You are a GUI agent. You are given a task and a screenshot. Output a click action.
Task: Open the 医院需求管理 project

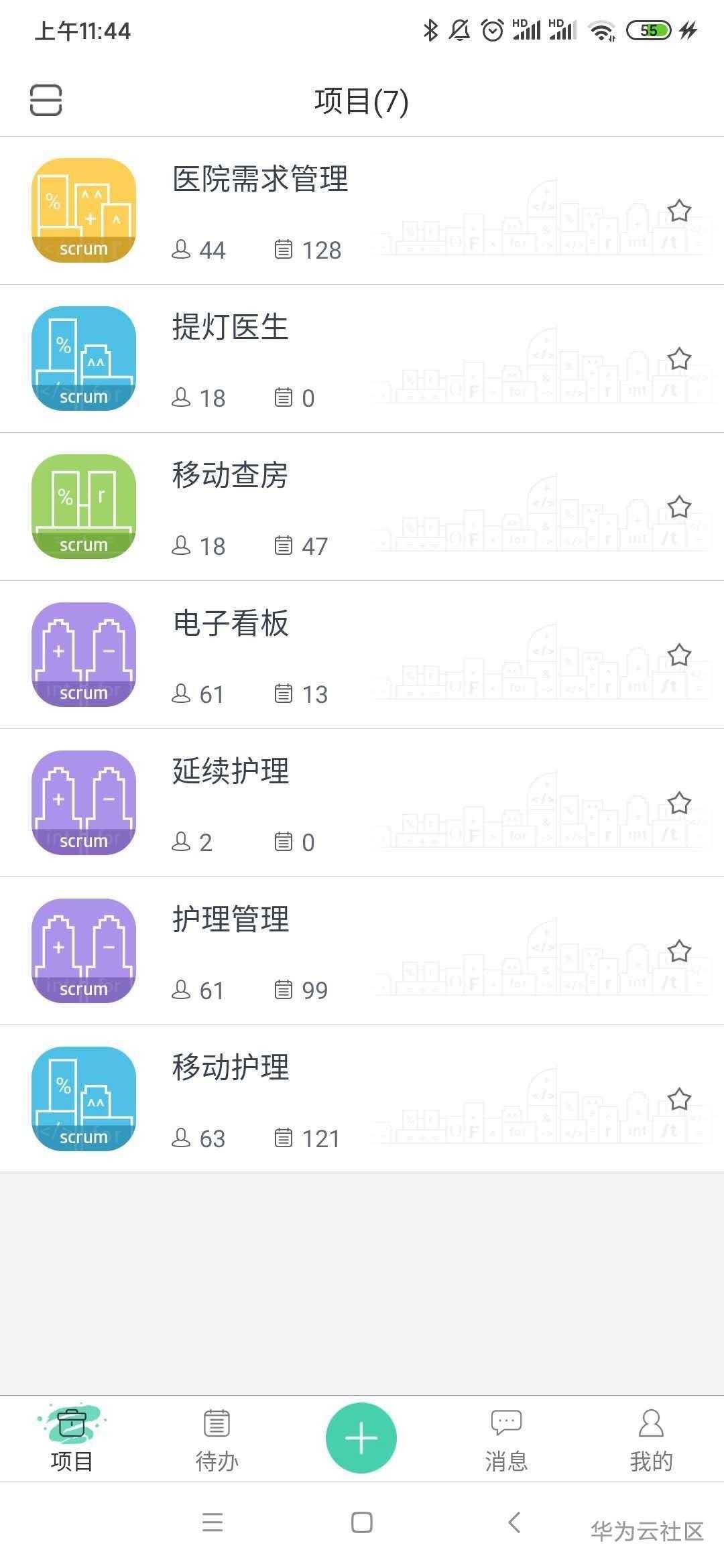click(260, 180)
